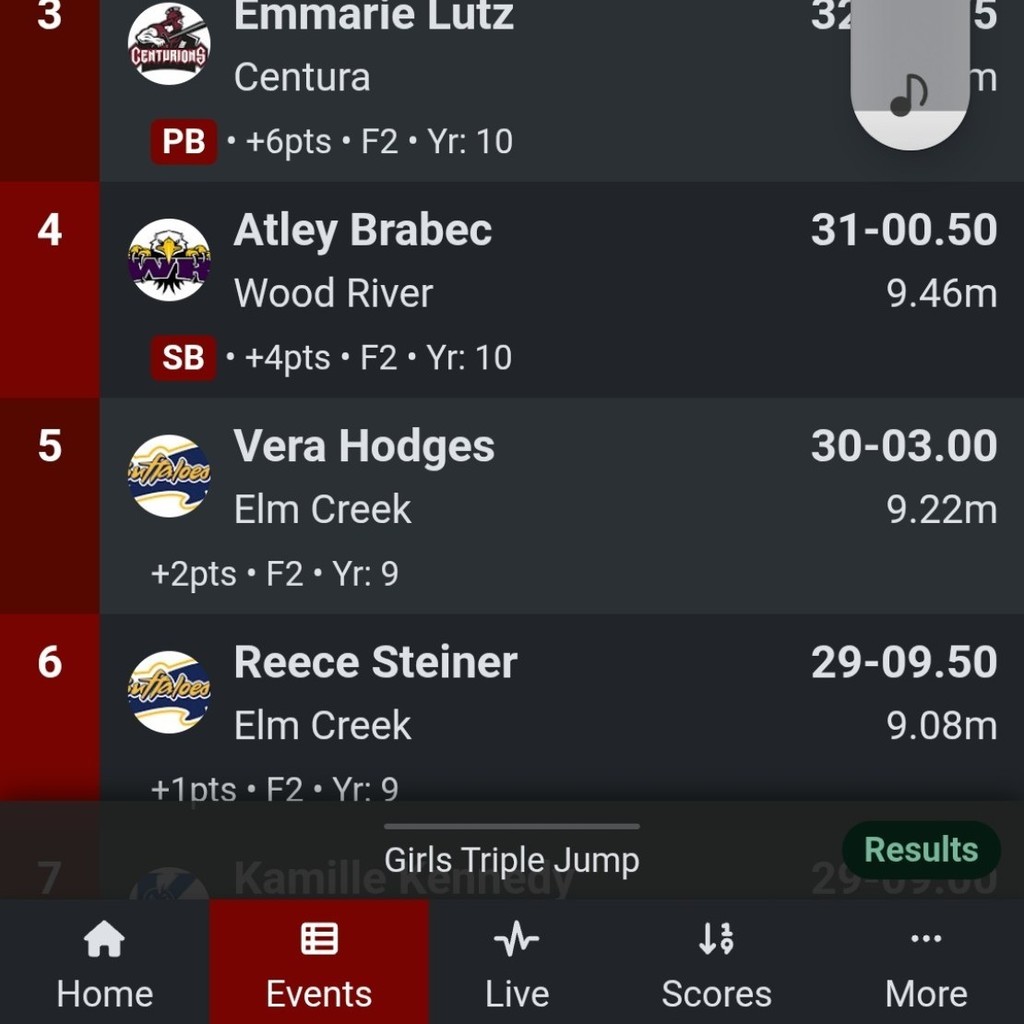Open the Scores tab
1024x1024 pixels.
point(716,962)
